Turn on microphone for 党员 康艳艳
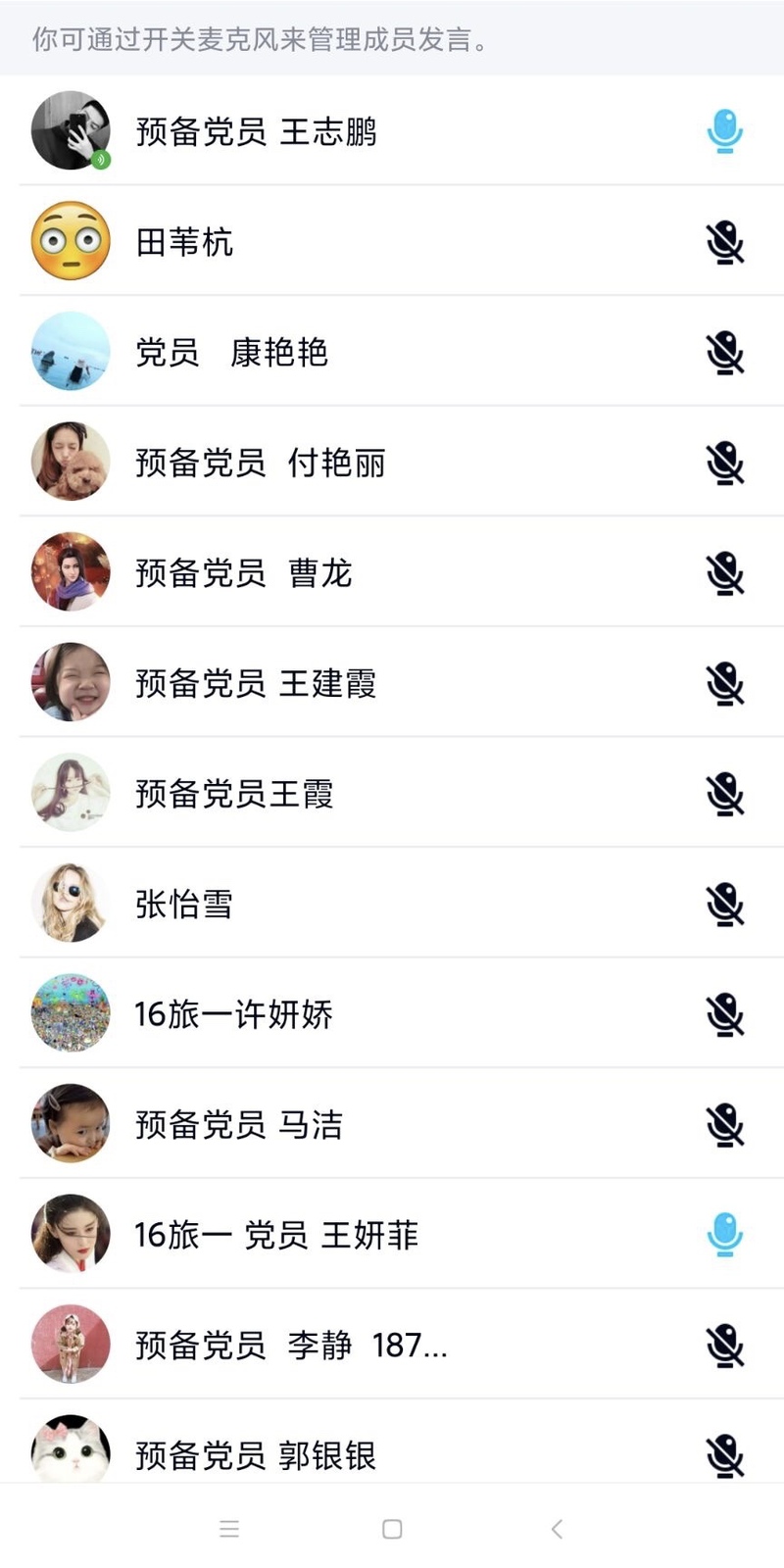Screen dimensions: 784x1568 tap(724, 353)
